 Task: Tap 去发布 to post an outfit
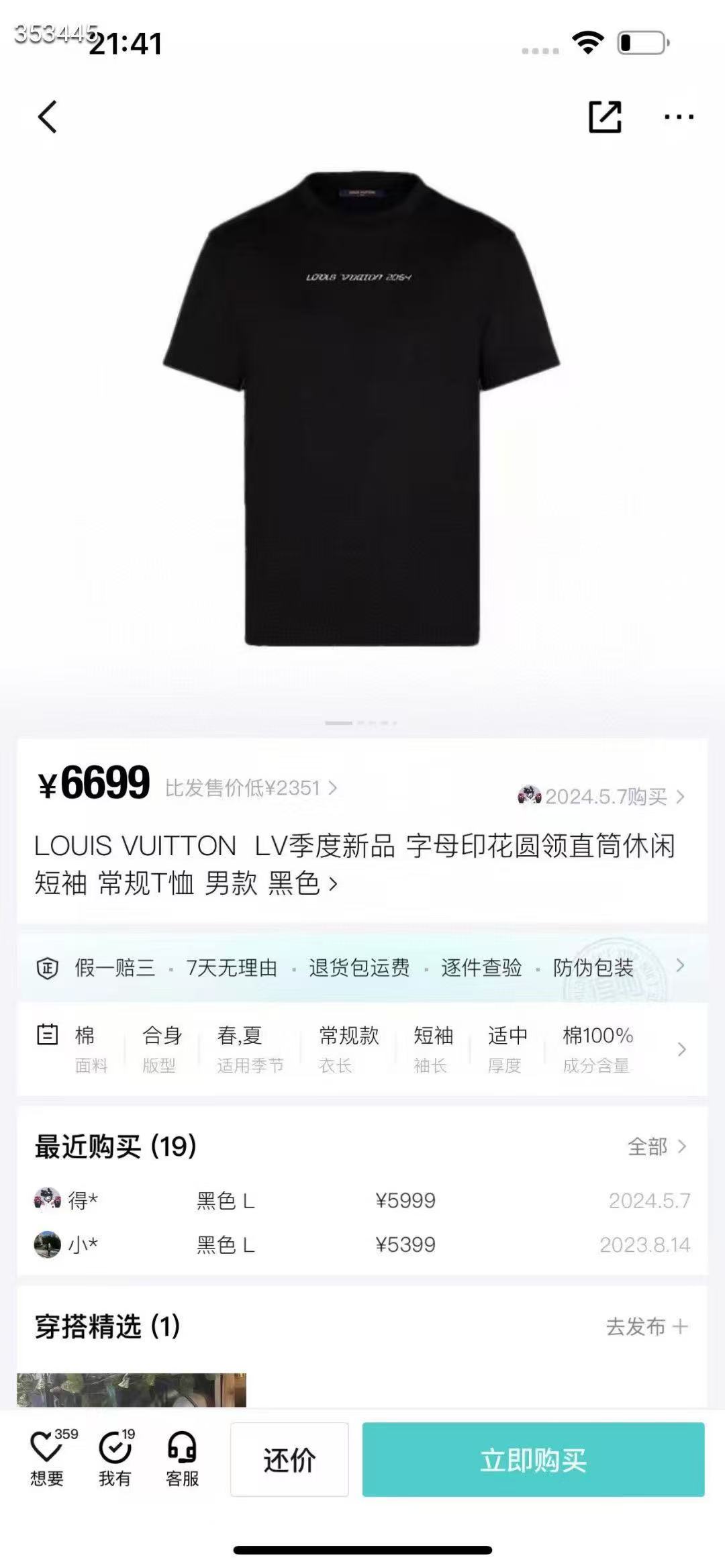646,1326
